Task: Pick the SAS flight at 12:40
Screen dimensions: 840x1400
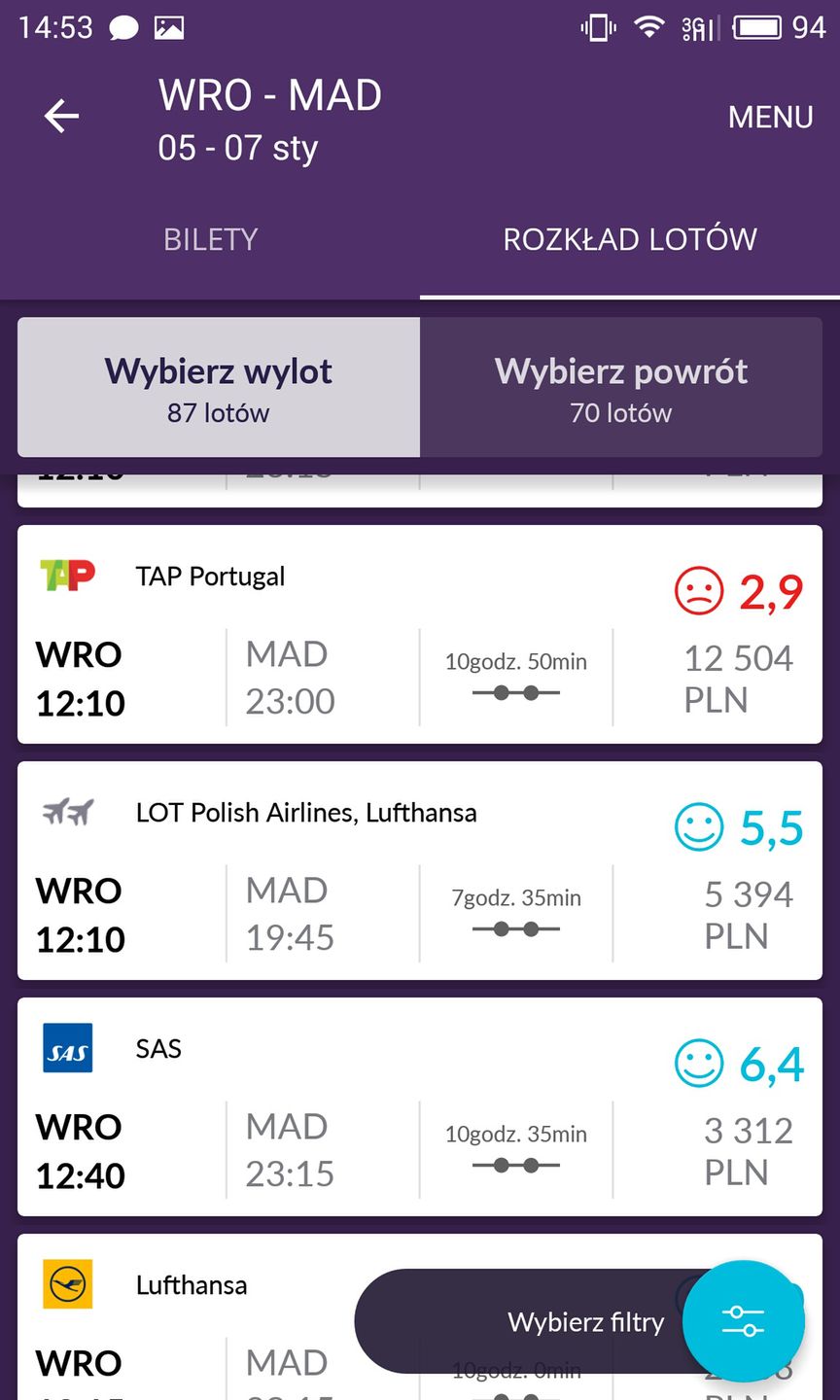Action: click(x=420, y=1107)
